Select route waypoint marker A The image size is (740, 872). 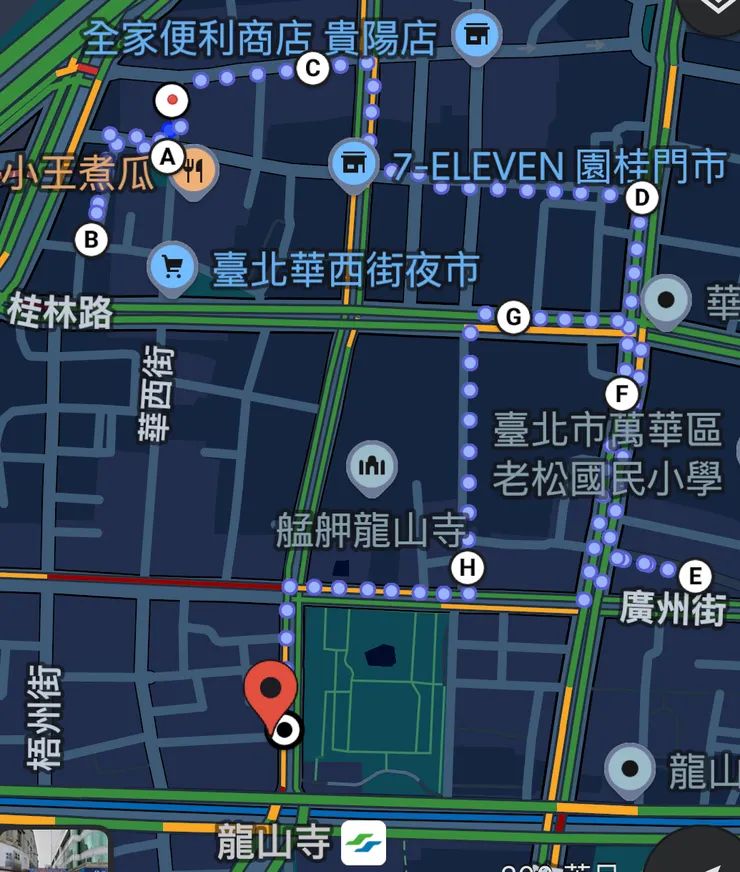168,156
